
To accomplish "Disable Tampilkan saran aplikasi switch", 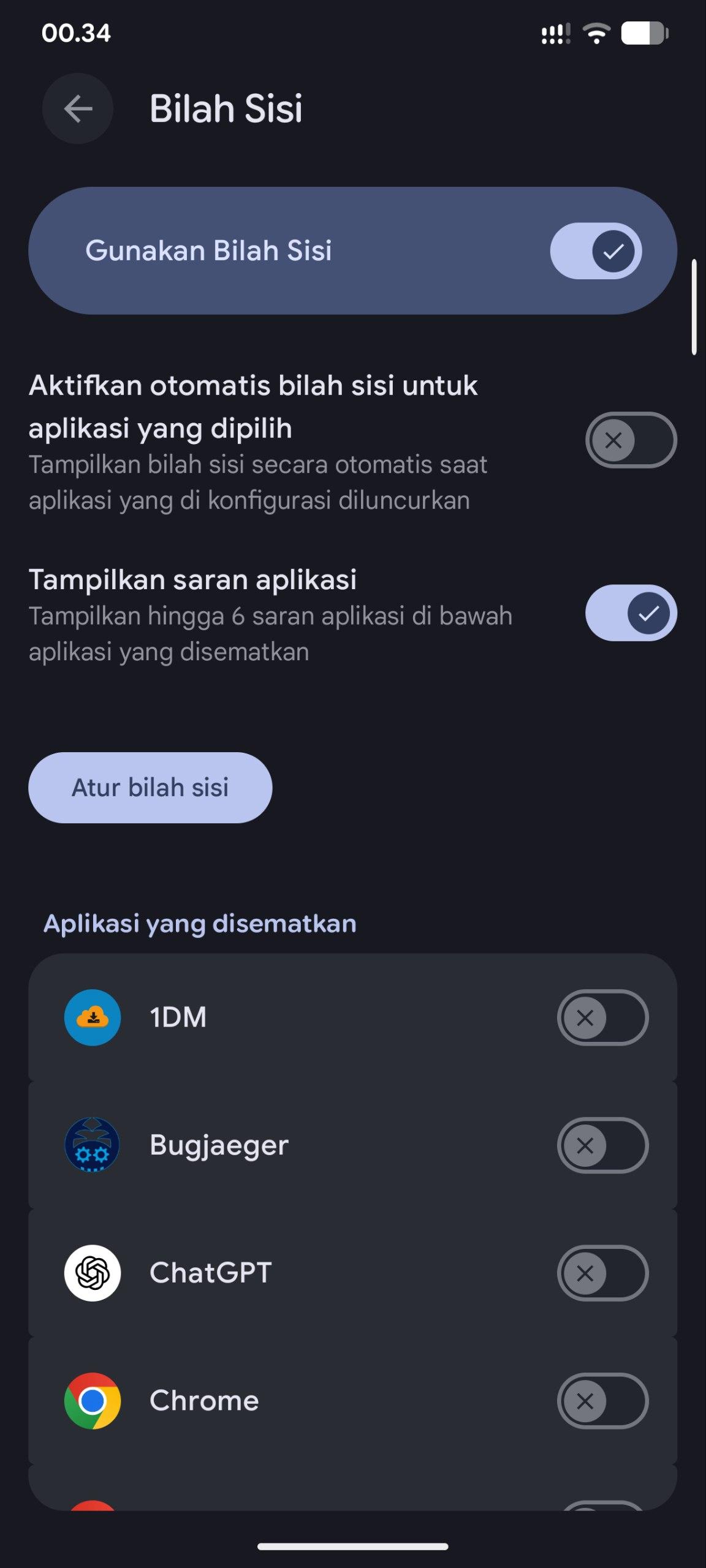I will coord(631,613).
